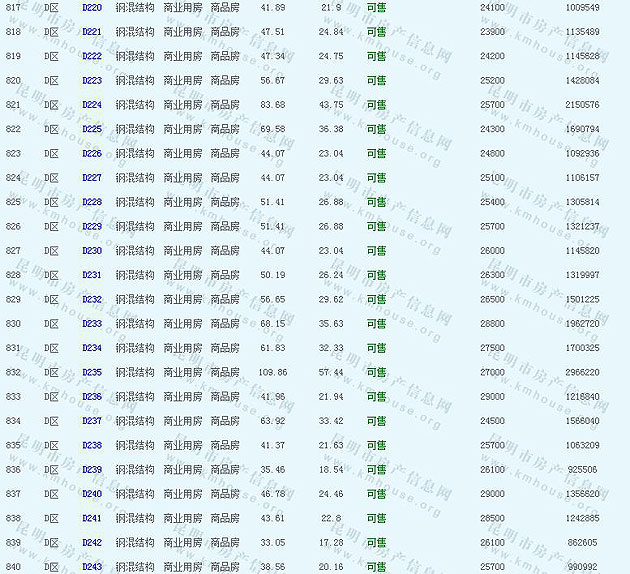
Task: Open unit D220 details link
Action: coord(91,7)
